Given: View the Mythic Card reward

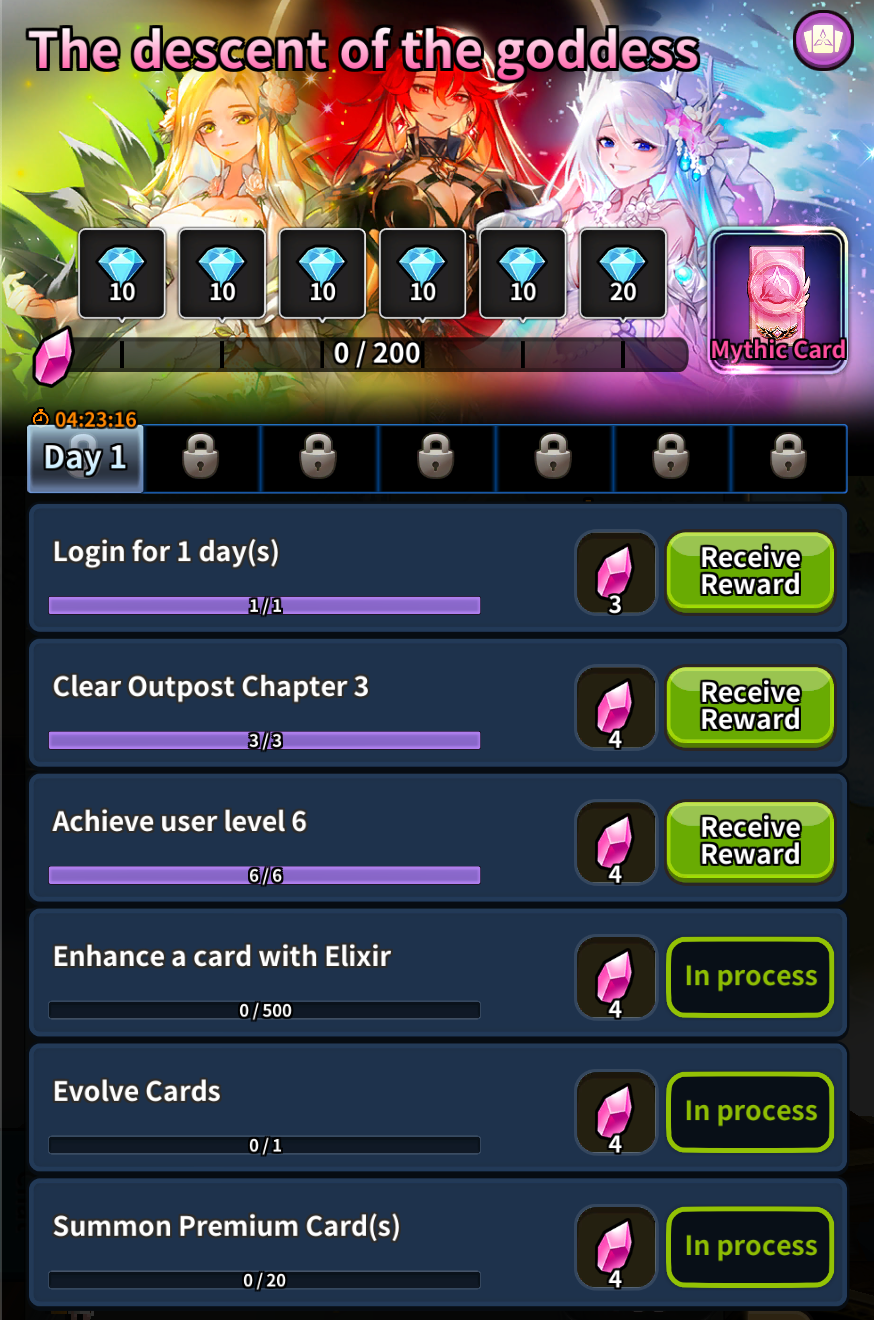Looking at the screenshot, I should tap(778, 299).
